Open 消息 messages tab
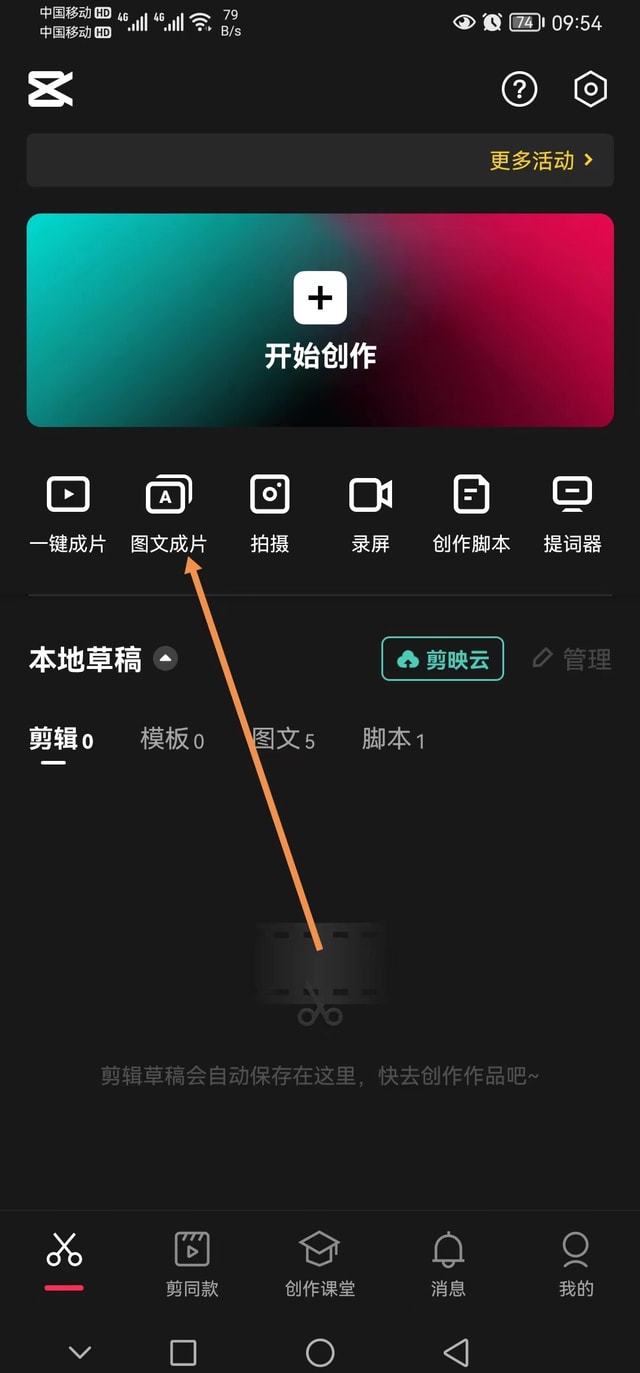Image resolution: width=640 pixels, height=1373 pixels. (448, 1263)
